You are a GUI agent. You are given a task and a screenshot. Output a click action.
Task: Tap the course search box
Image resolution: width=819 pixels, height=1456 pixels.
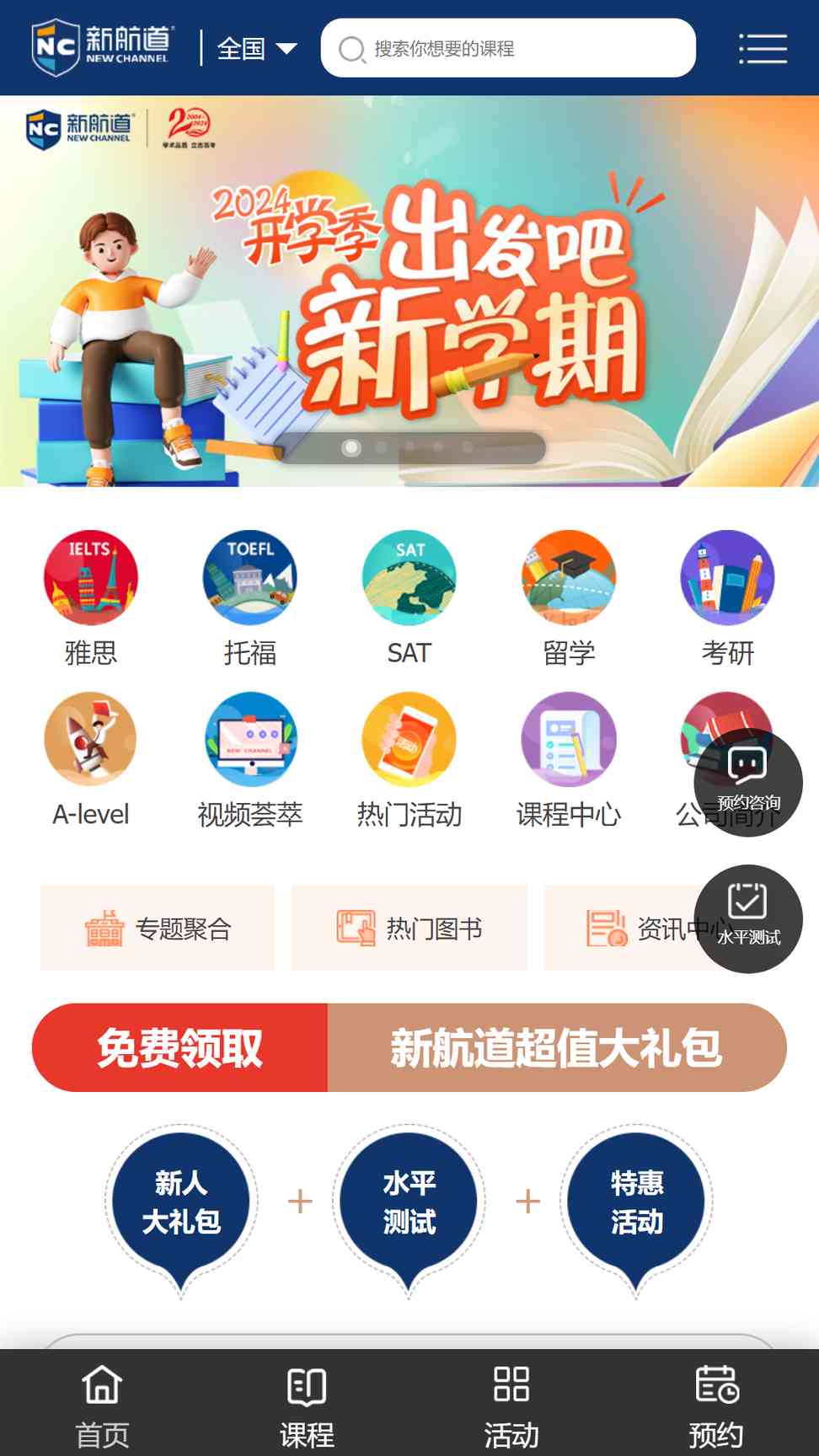[508, 49]
